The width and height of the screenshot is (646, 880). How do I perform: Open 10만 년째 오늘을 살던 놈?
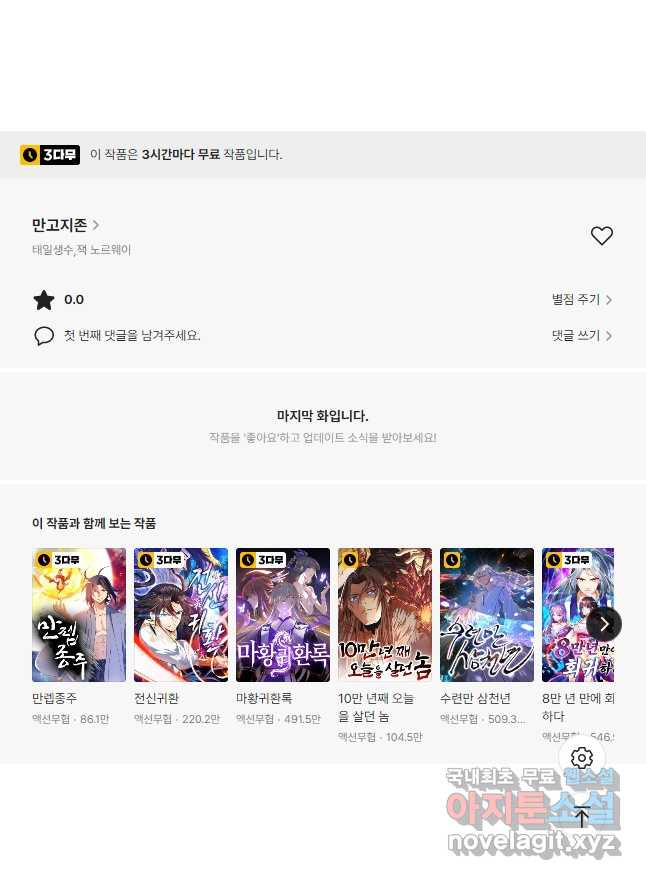pos(385,615)
